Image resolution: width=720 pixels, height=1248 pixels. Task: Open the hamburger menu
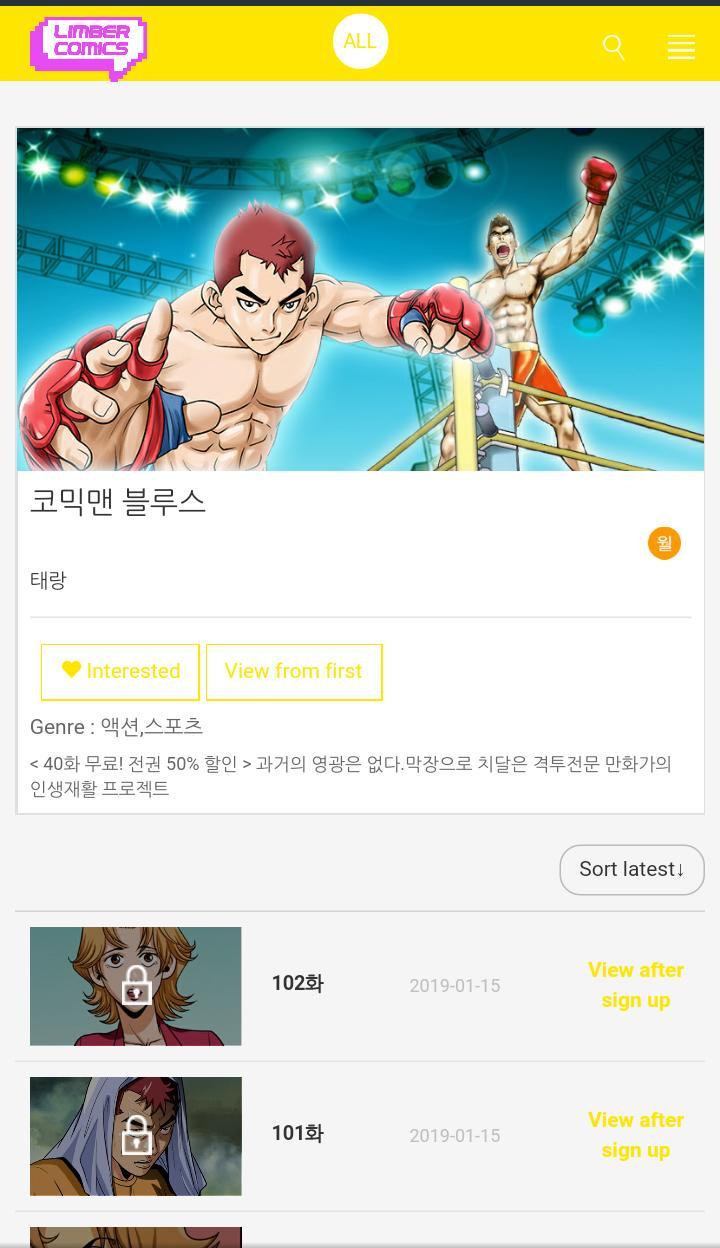681,47
